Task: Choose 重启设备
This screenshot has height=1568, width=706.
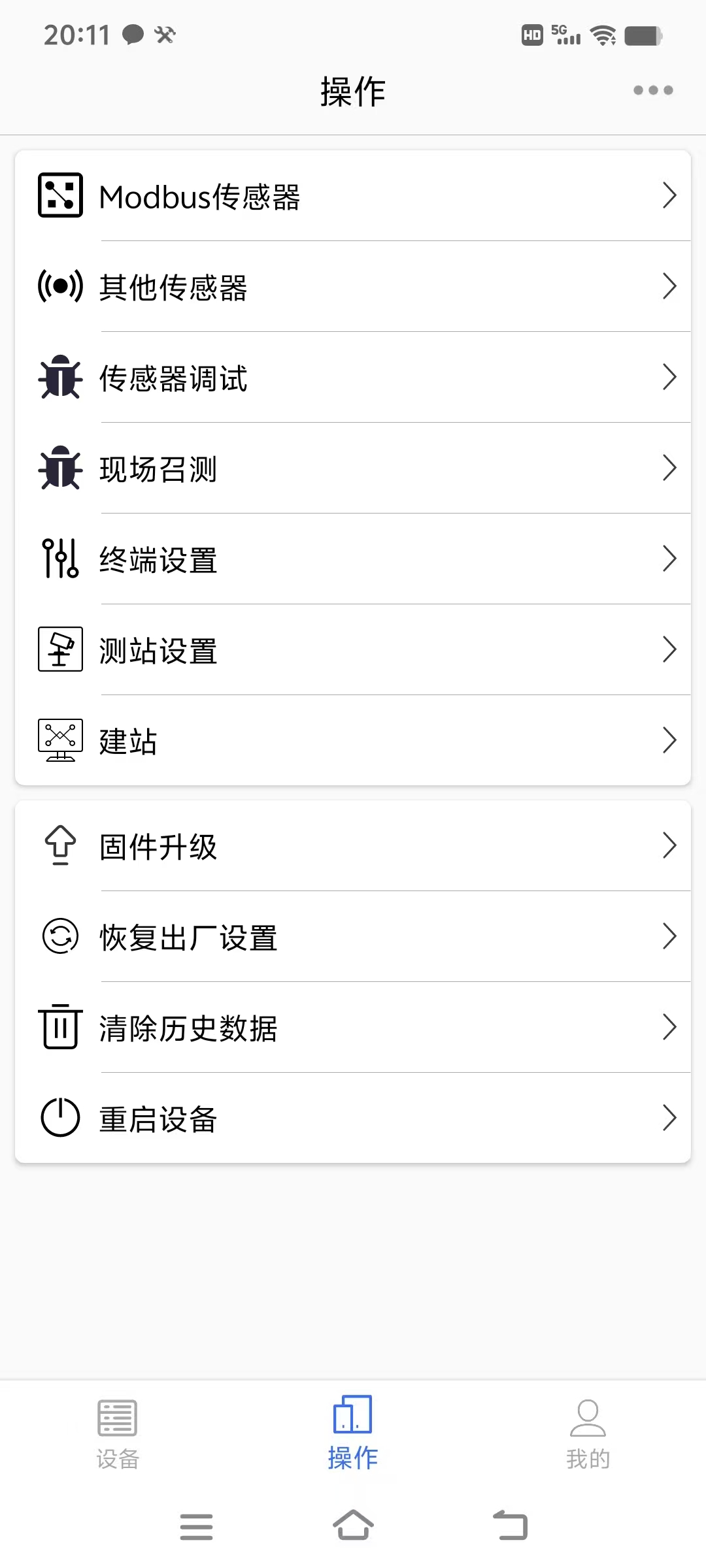Action: tap(353, 1119)
